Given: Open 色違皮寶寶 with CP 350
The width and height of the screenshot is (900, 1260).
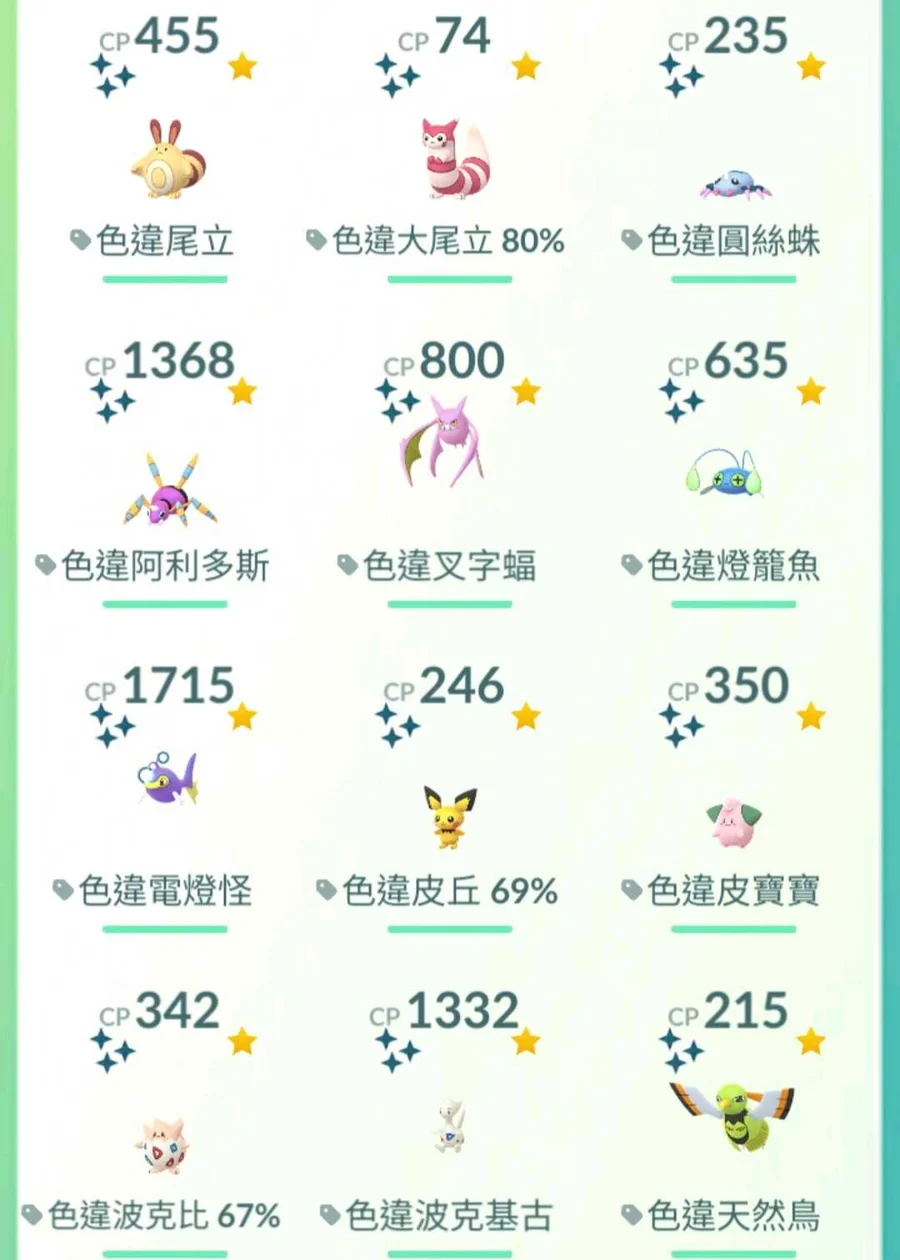Looking at the screenshot, I should click(x=733, y=822).
